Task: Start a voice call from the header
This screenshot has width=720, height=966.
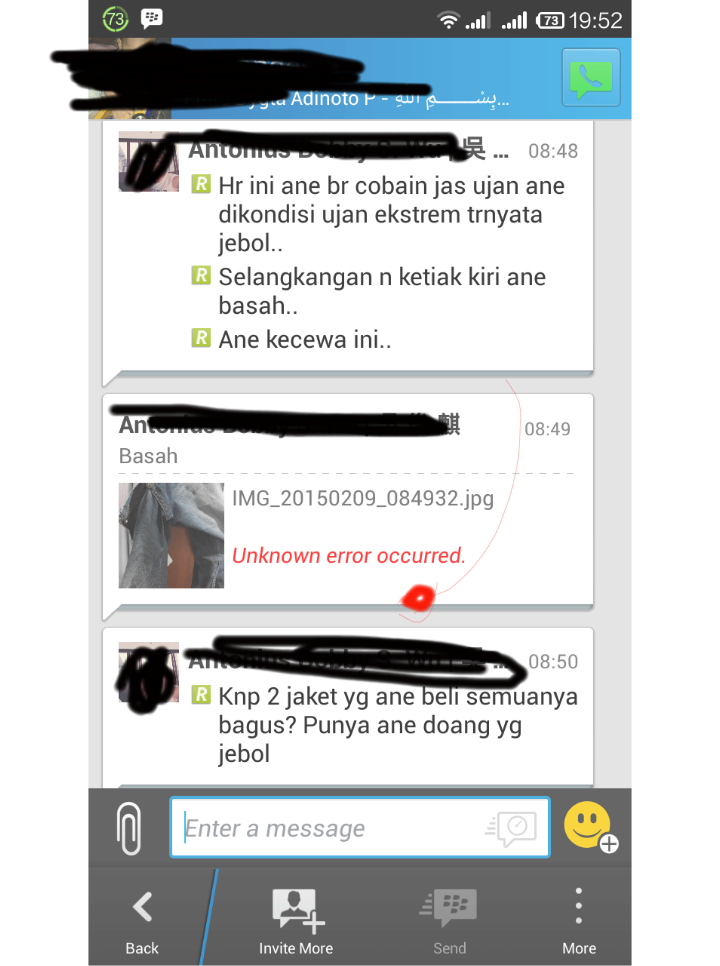Action: [590, 77]
